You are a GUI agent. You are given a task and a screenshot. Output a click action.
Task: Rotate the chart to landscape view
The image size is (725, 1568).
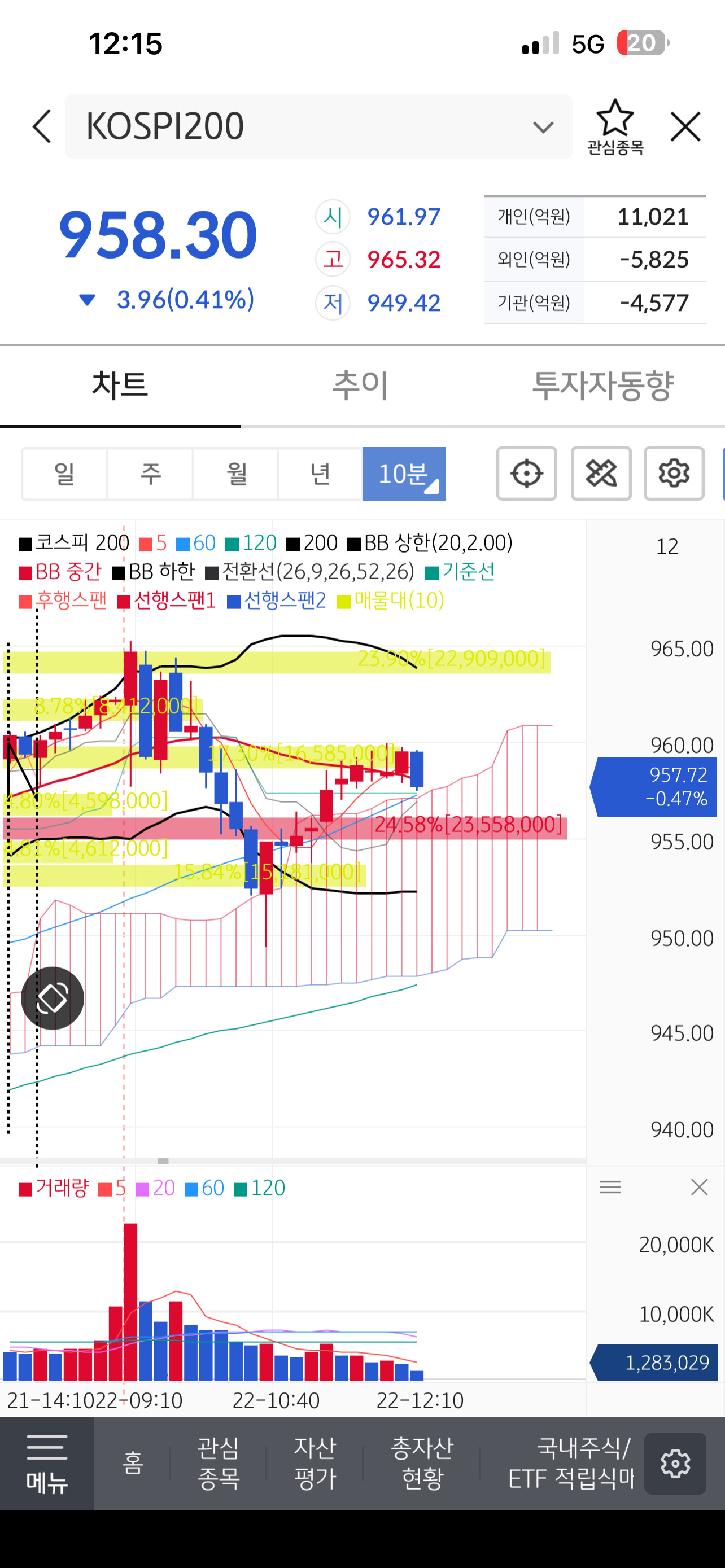(x=53, y=998)
